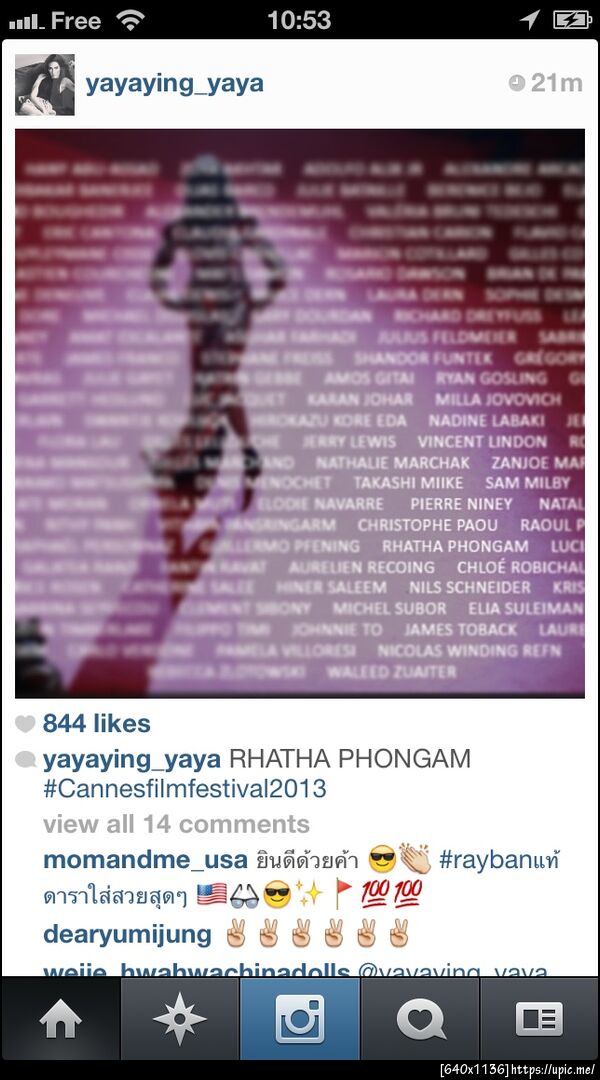600x1080 pixels.
Task: Open commenter momandme_usa's profile
Action: (145, 860)
